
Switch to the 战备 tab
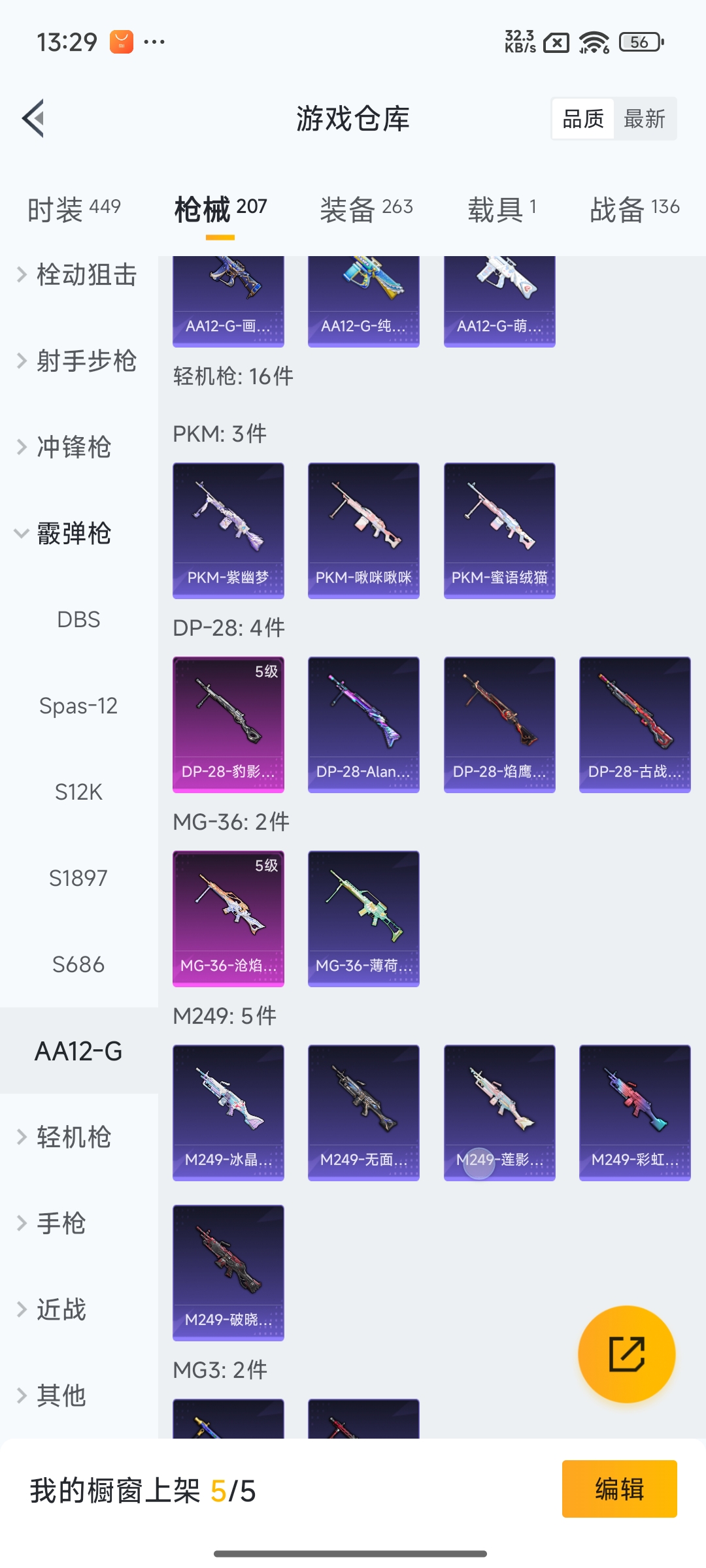pos(634,209)
